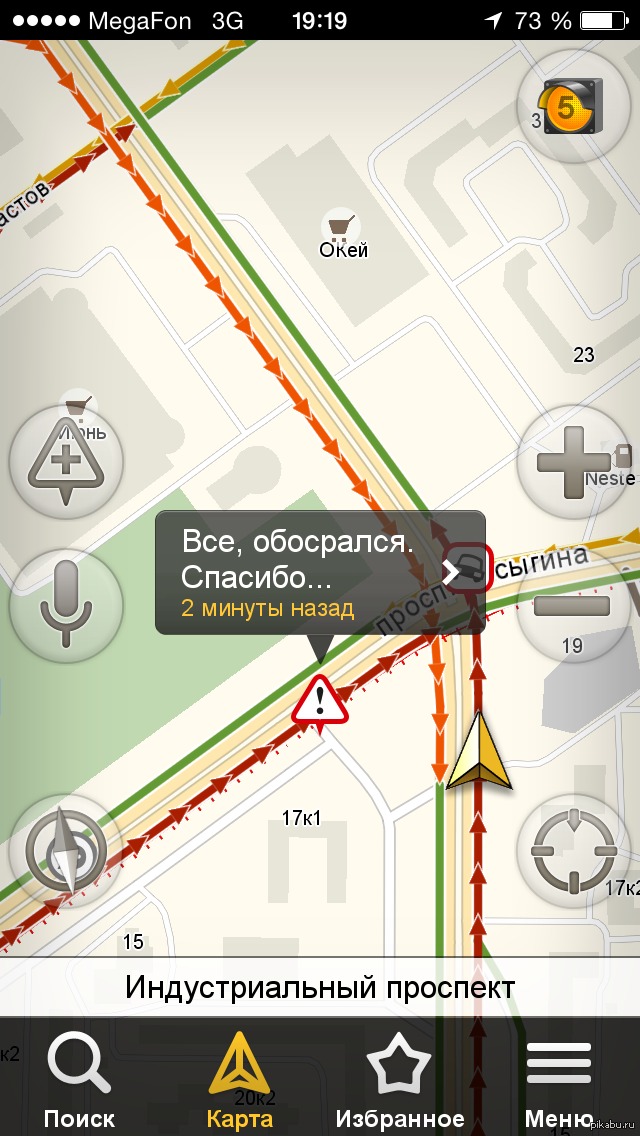Tap the Окей store marker
640x1136 pixels.
344,226
